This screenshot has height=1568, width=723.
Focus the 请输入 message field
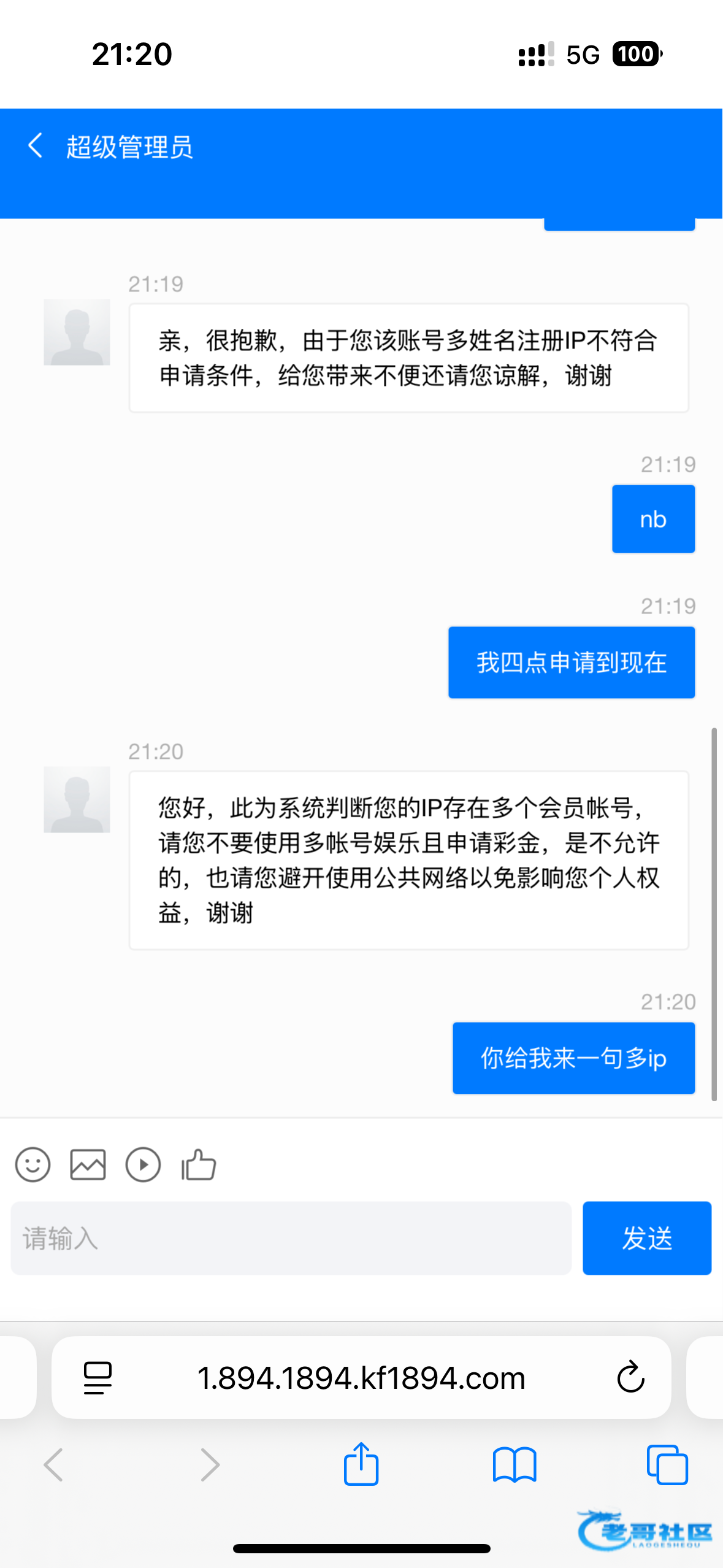291,1238
